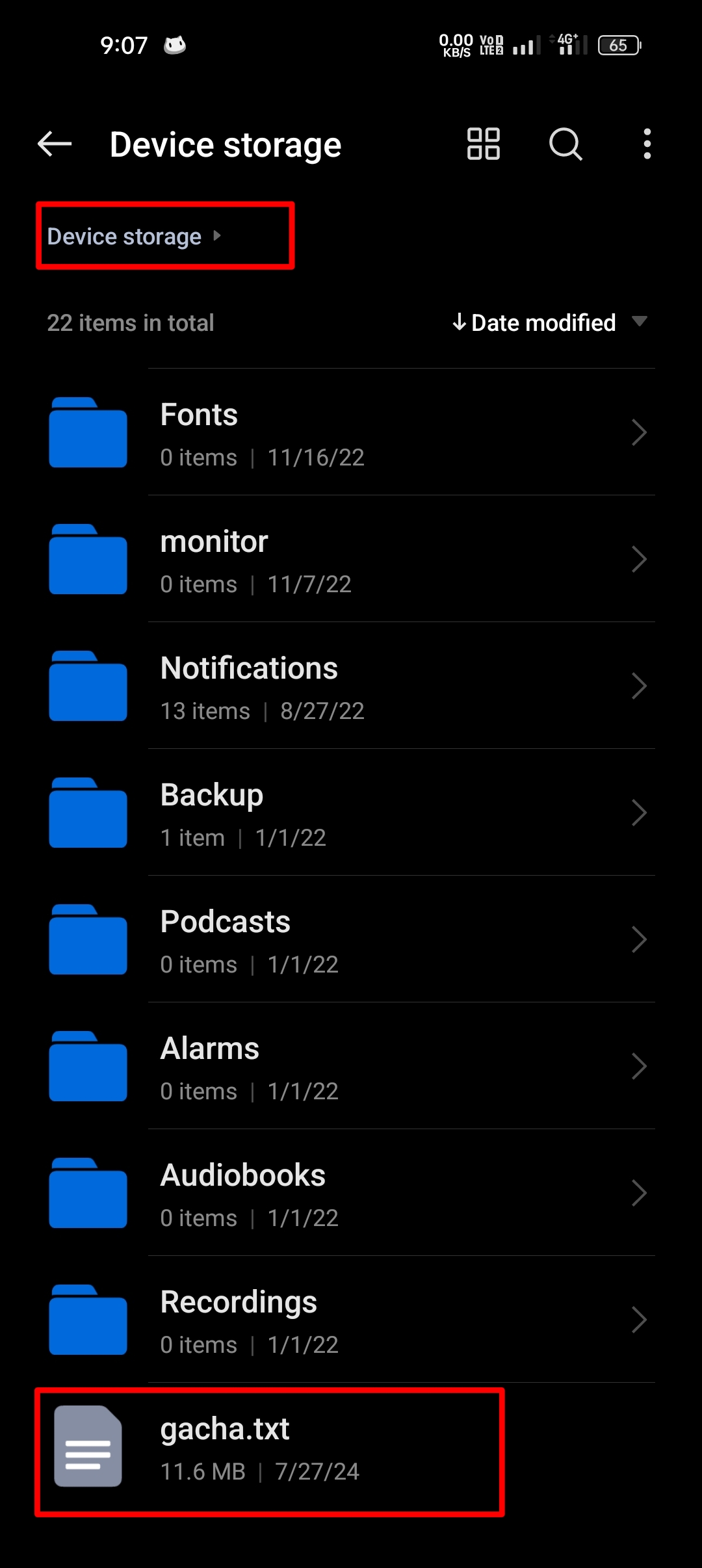
Task: Open the Fonts folder
Action: click(x=351, y=433)
